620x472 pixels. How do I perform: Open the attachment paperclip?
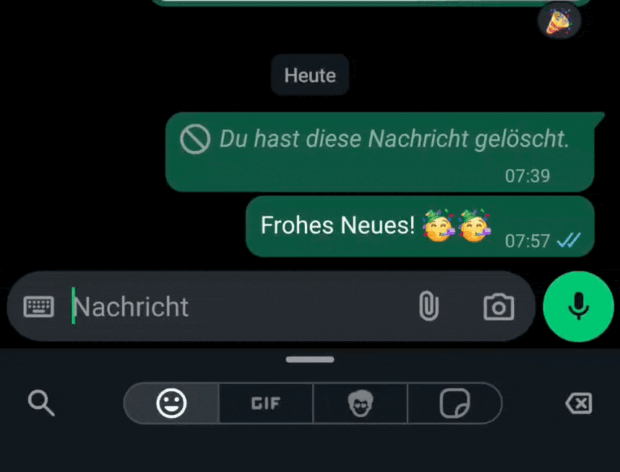coord(428,307)
